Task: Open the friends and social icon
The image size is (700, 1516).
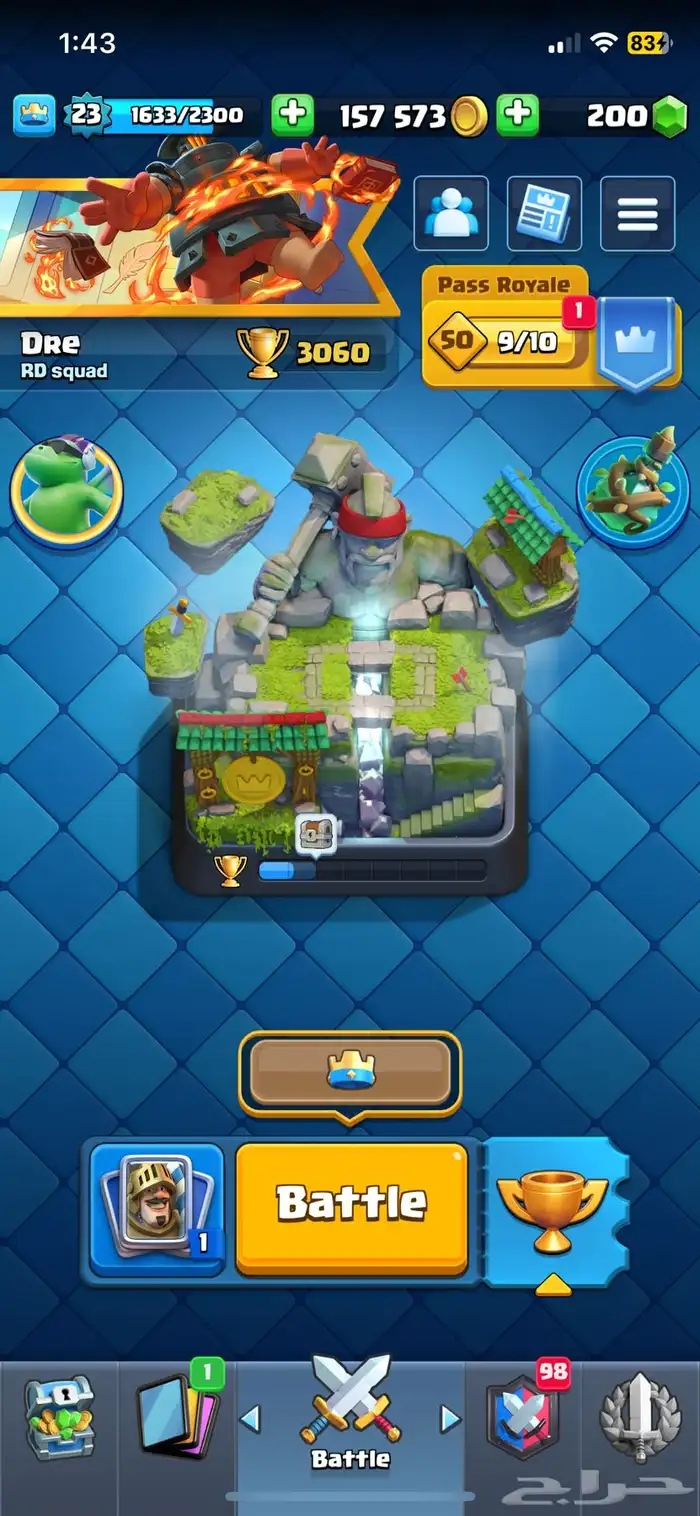Action: 451,213
